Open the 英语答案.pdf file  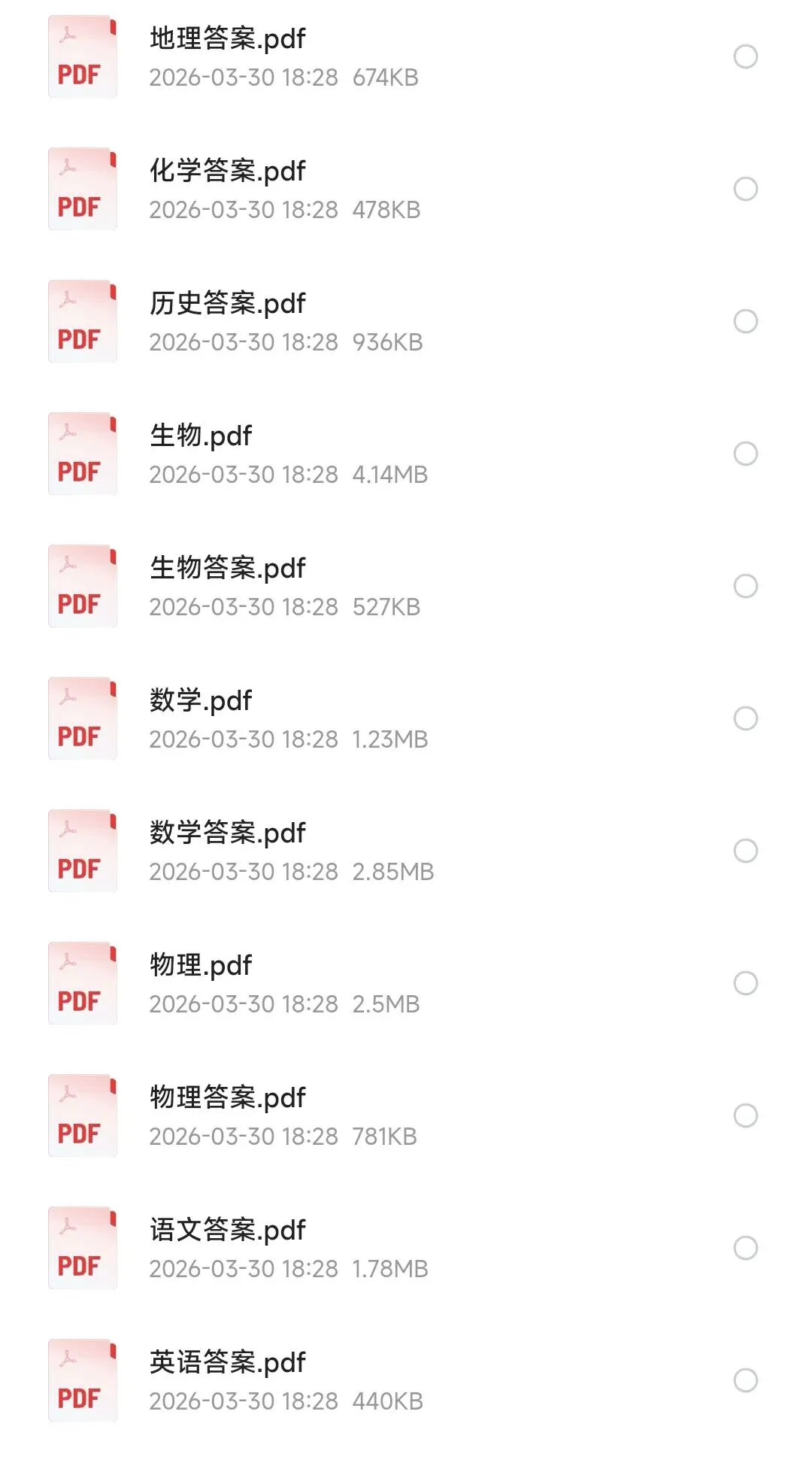pyautogui.click(x=227, y=1363)
